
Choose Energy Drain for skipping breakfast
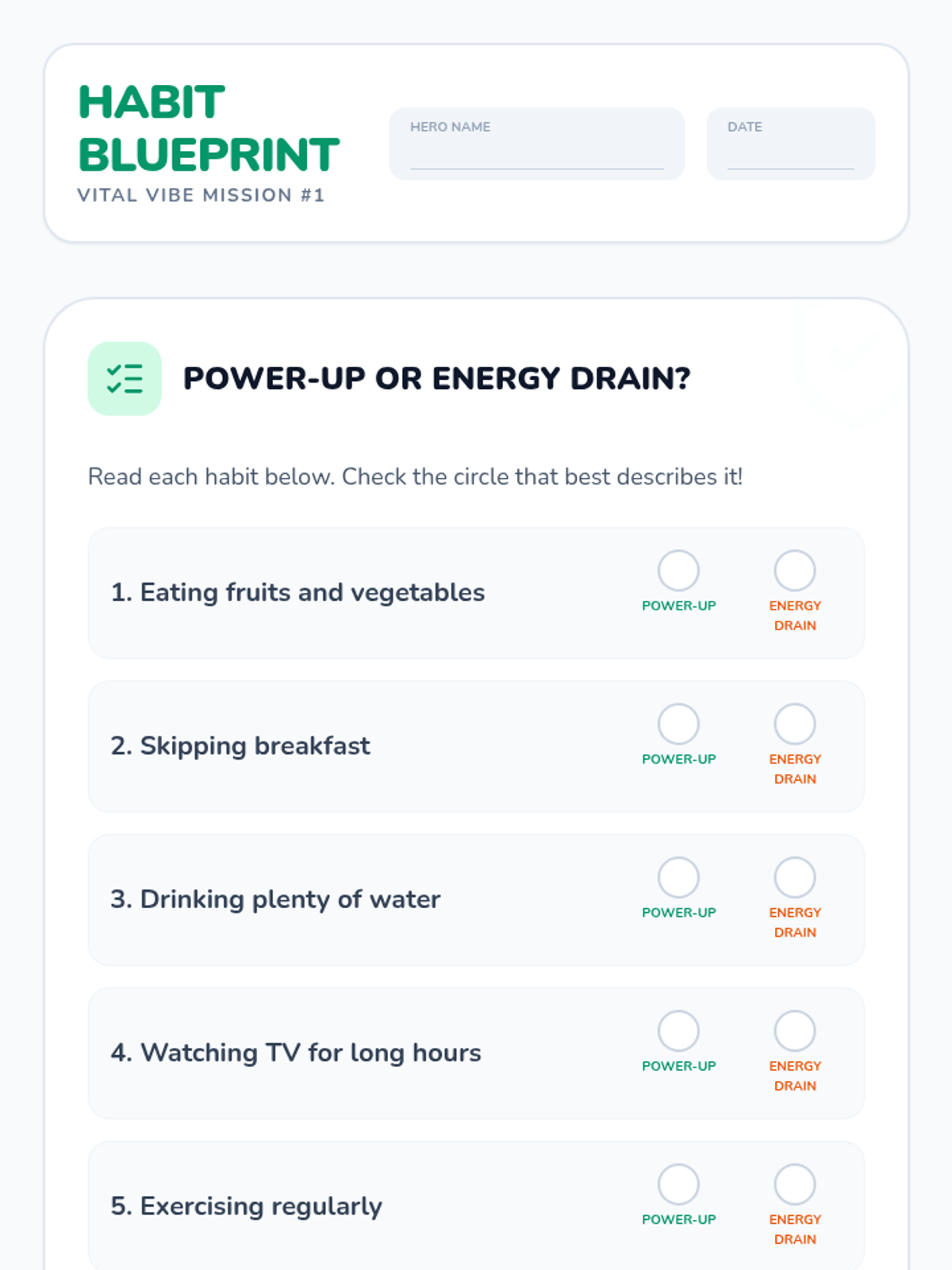click(795, 724)
